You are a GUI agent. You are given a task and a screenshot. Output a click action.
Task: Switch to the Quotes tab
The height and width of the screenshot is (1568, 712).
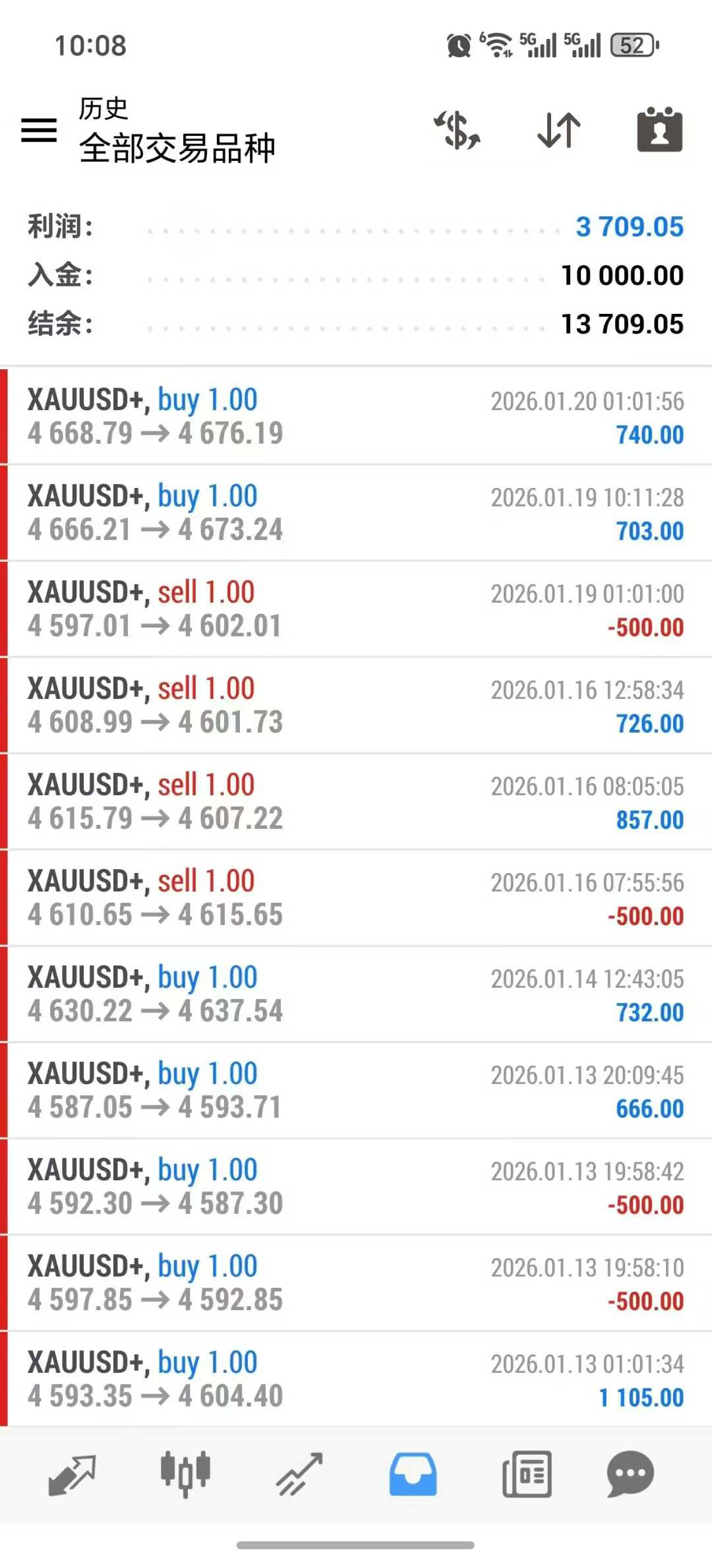tap(72, 1474)
